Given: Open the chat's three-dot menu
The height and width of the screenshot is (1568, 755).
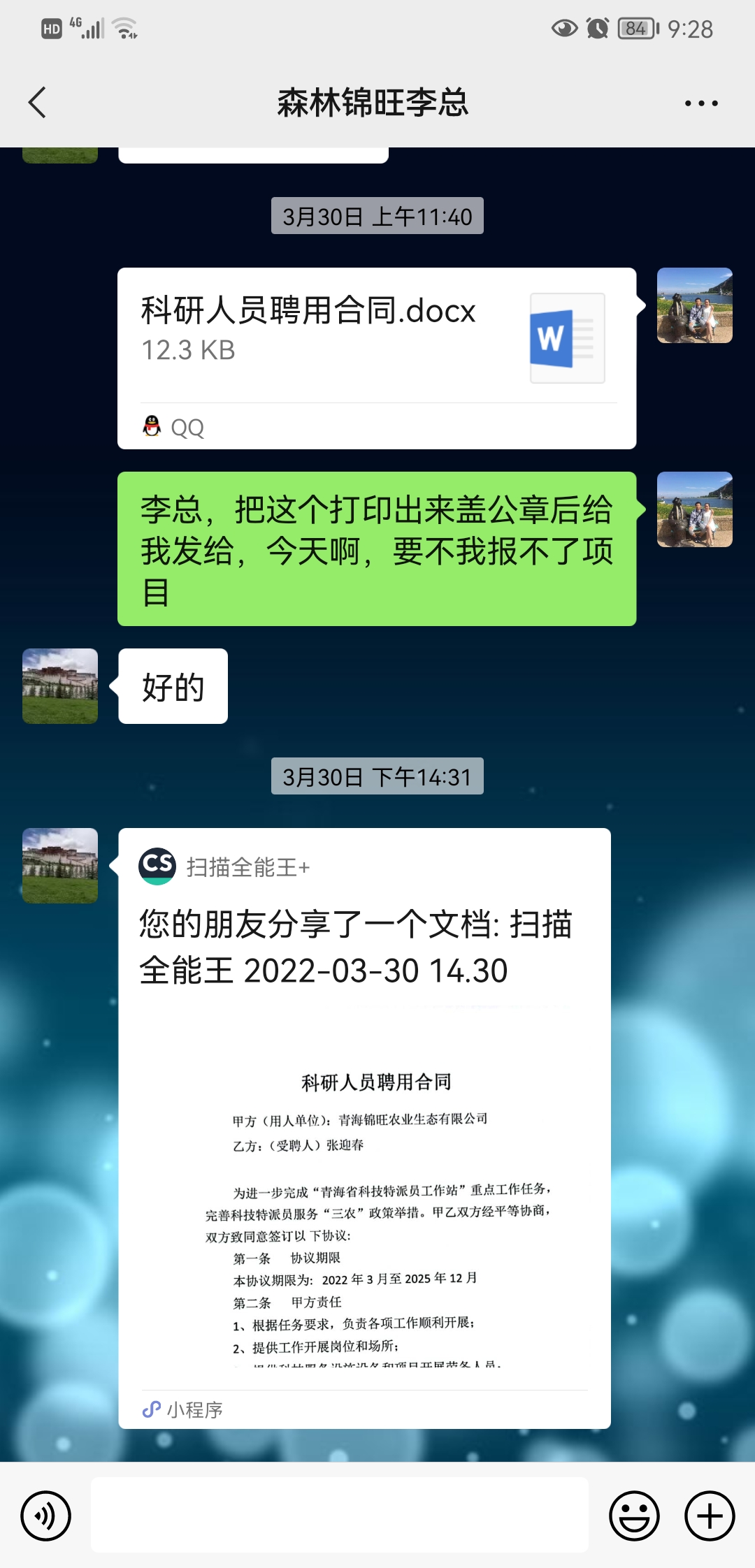Looking at the screenshot, I should 700,103.
